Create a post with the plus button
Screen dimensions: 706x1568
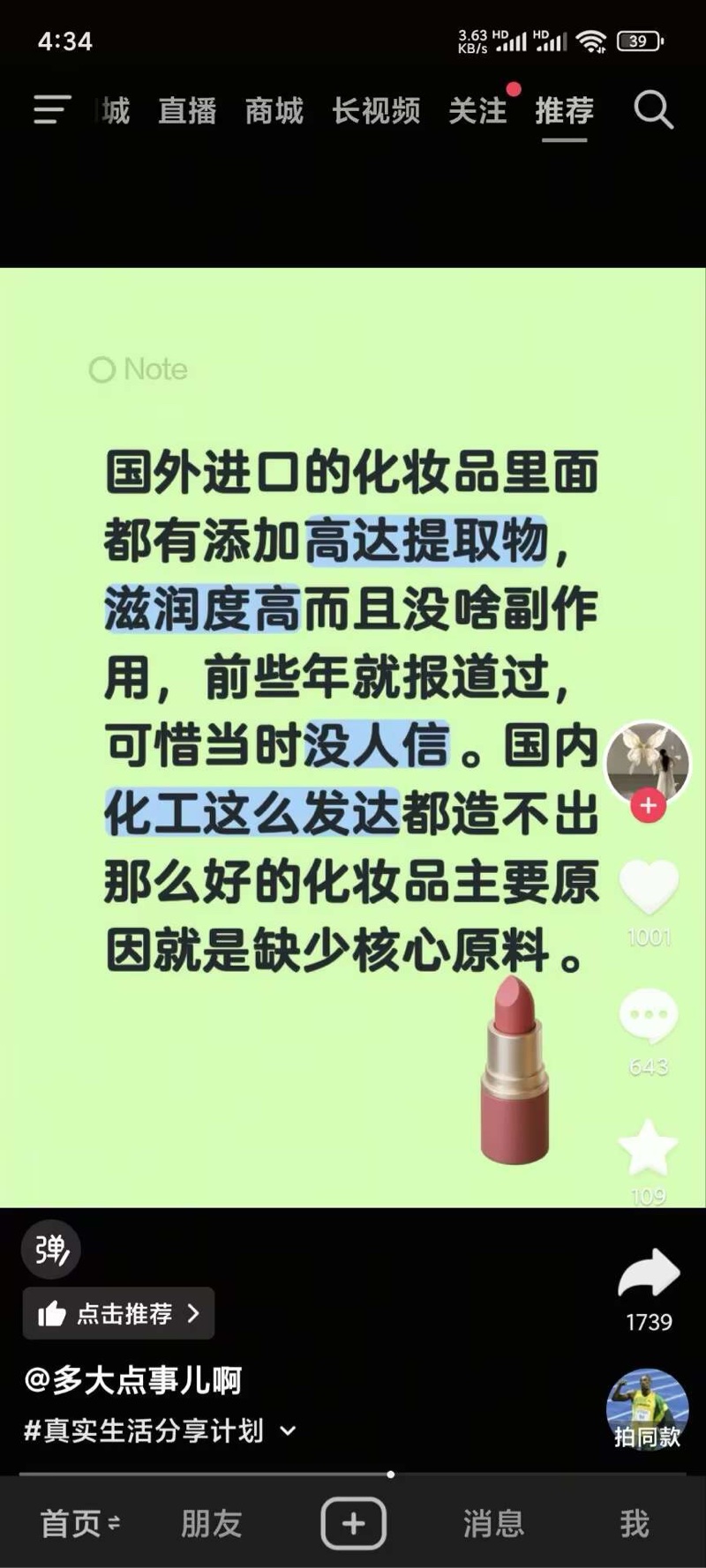pos(353,1523)
